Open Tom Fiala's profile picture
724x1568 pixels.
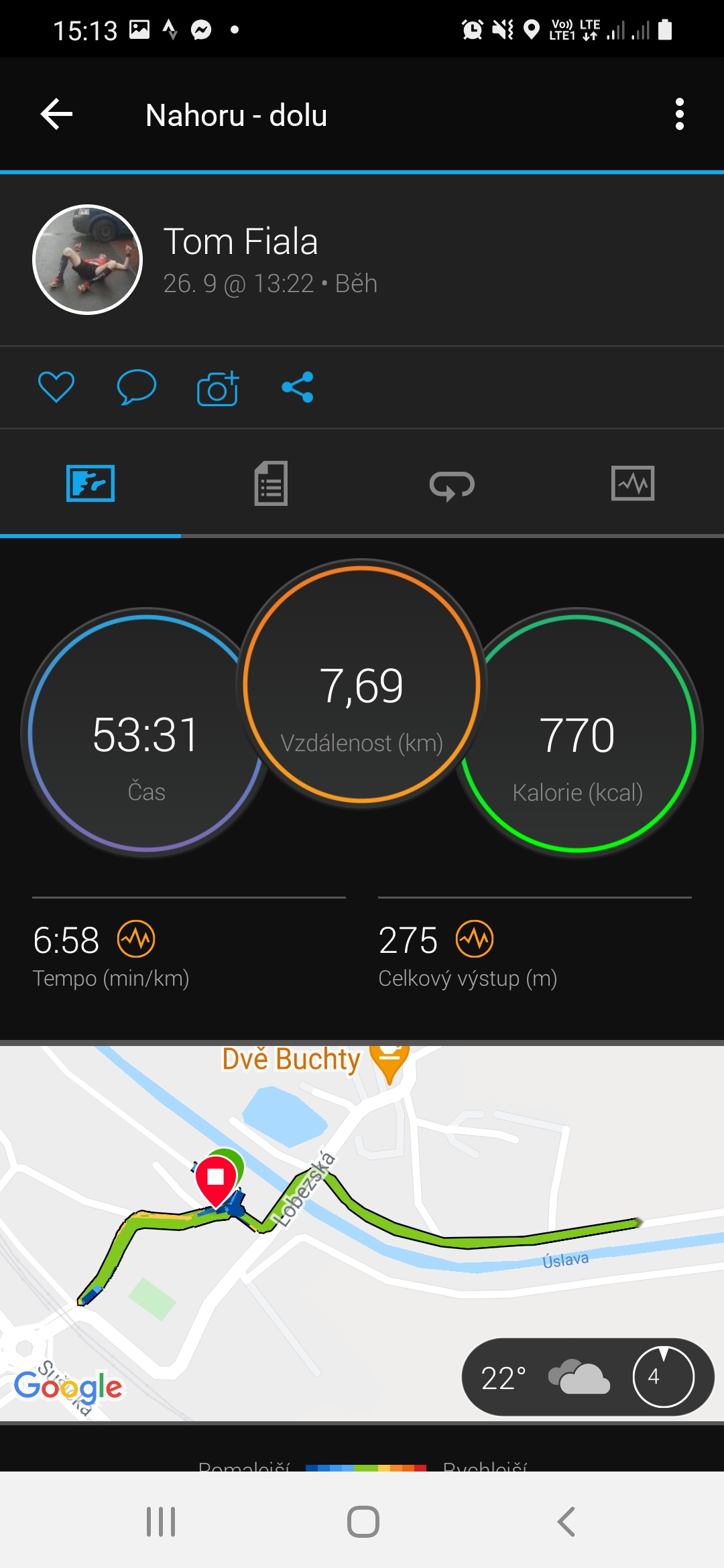(x=87, y=259)
